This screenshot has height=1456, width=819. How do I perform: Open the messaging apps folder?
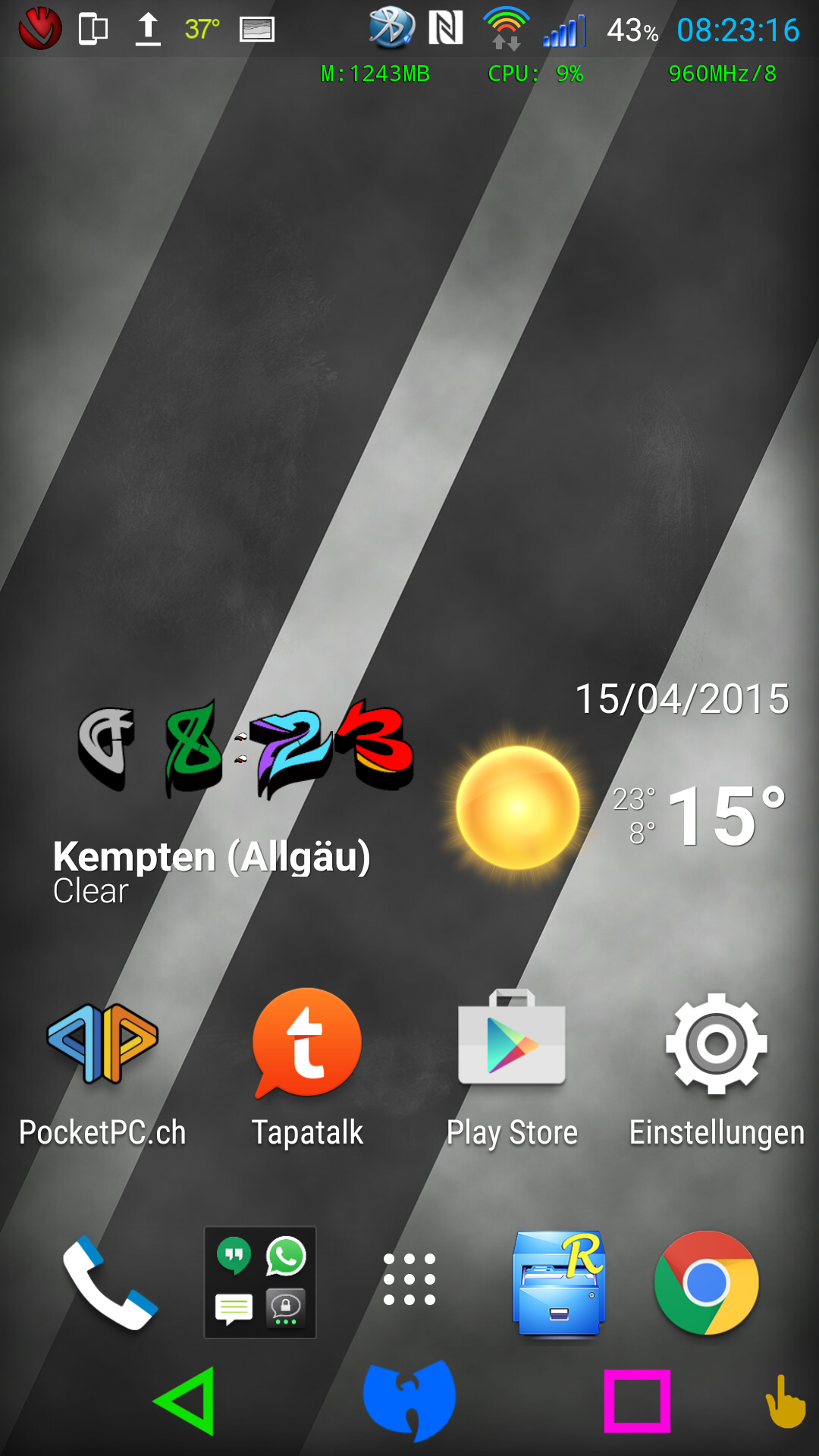[260, 1282]
